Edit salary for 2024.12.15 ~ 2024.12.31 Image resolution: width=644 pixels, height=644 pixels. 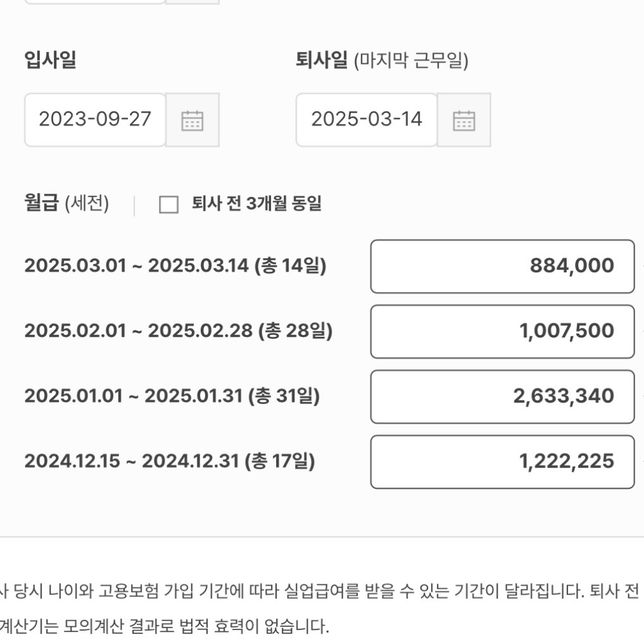pyautogui.click(x=502, y=461)
